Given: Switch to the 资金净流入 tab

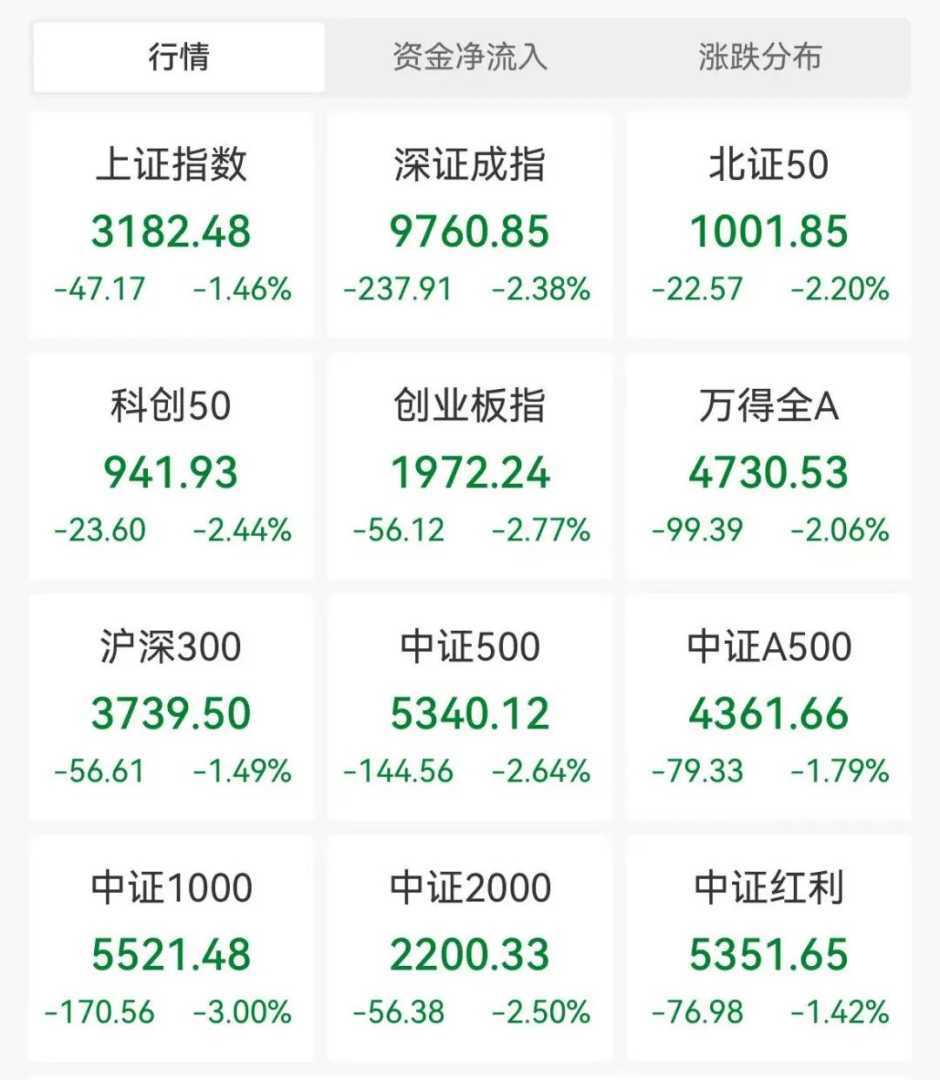Looking at the screenshot, I should [470, 57].
